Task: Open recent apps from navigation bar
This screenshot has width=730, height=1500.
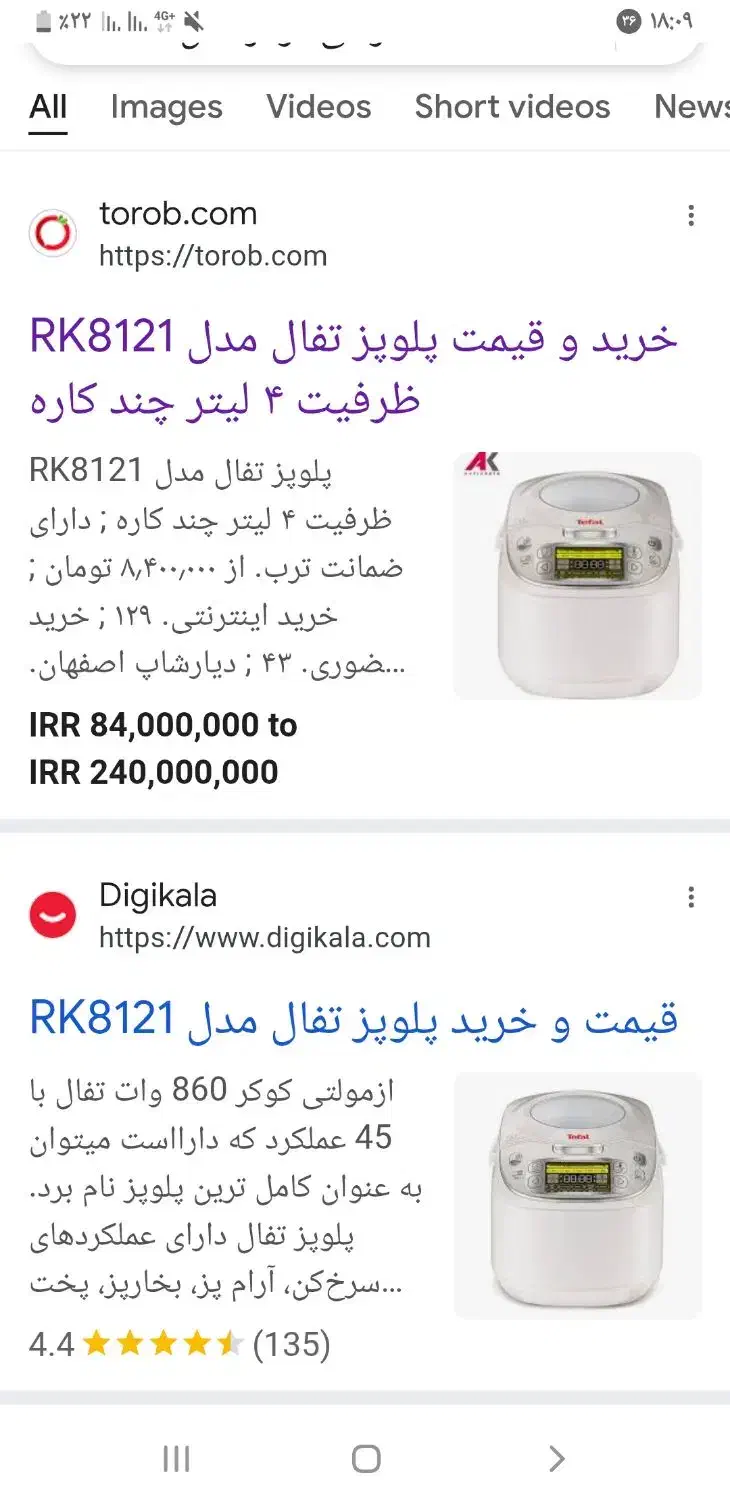Action: pos(176,1458)
